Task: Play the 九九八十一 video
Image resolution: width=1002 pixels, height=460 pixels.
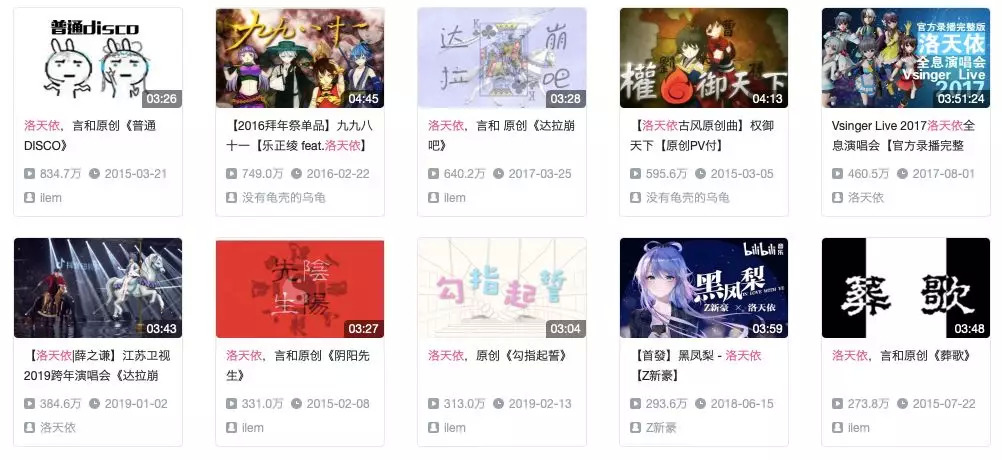Action: [x=300, y=58]
